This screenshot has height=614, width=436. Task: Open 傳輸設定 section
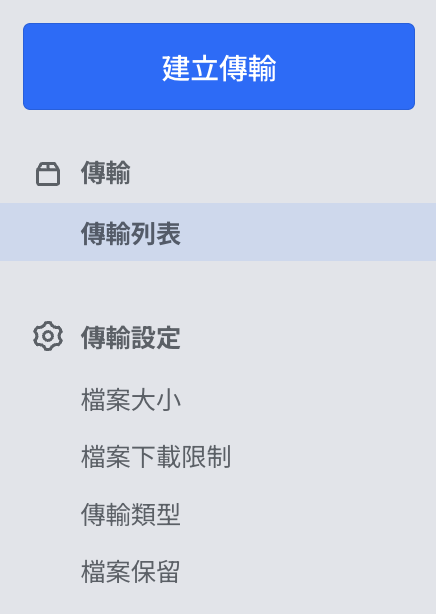(130, 337)
